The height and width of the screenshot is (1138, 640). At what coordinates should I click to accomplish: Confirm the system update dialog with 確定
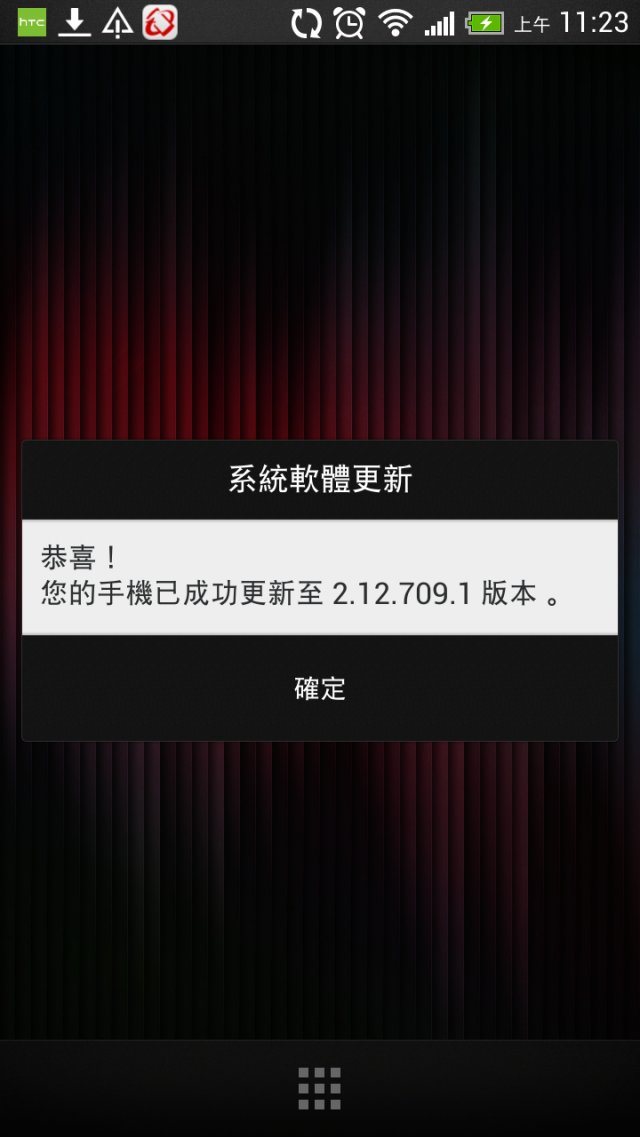[x=320, y=688]
